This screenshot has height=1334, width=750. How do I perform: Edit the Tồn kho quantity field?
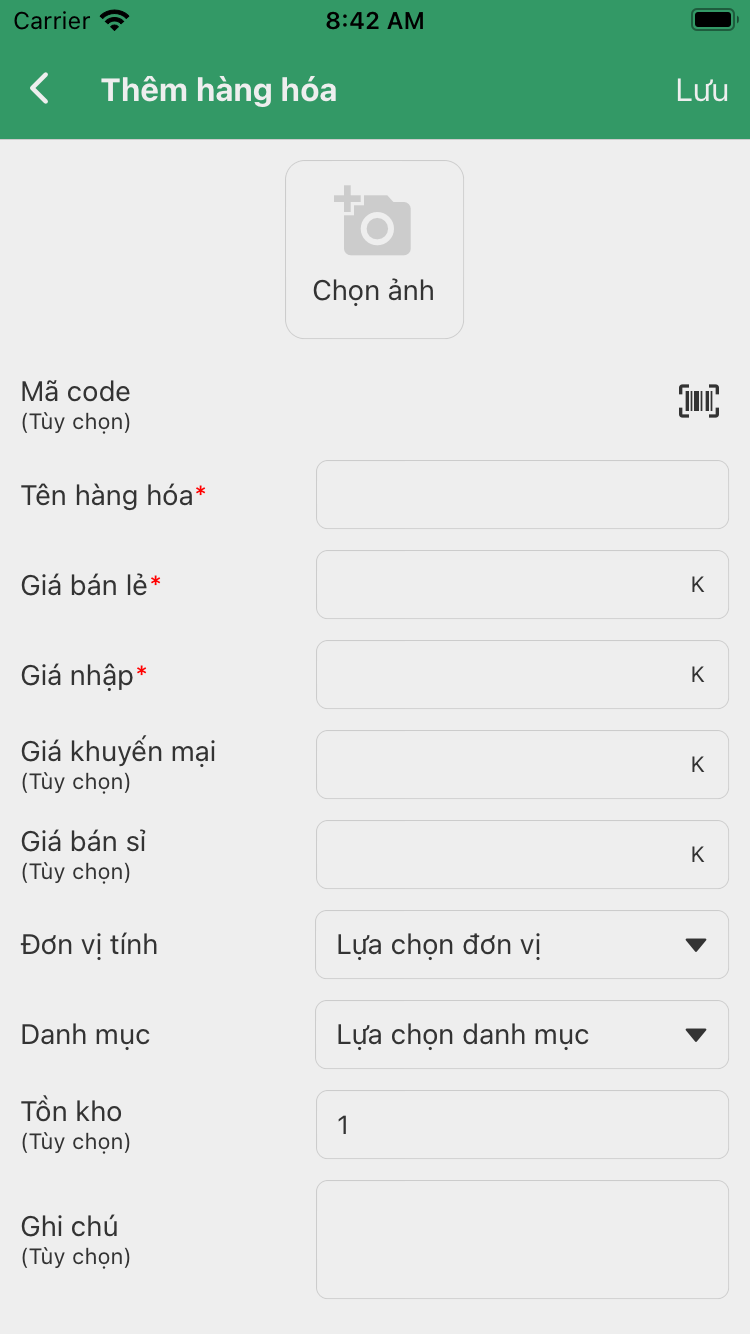click(522, 1124)
